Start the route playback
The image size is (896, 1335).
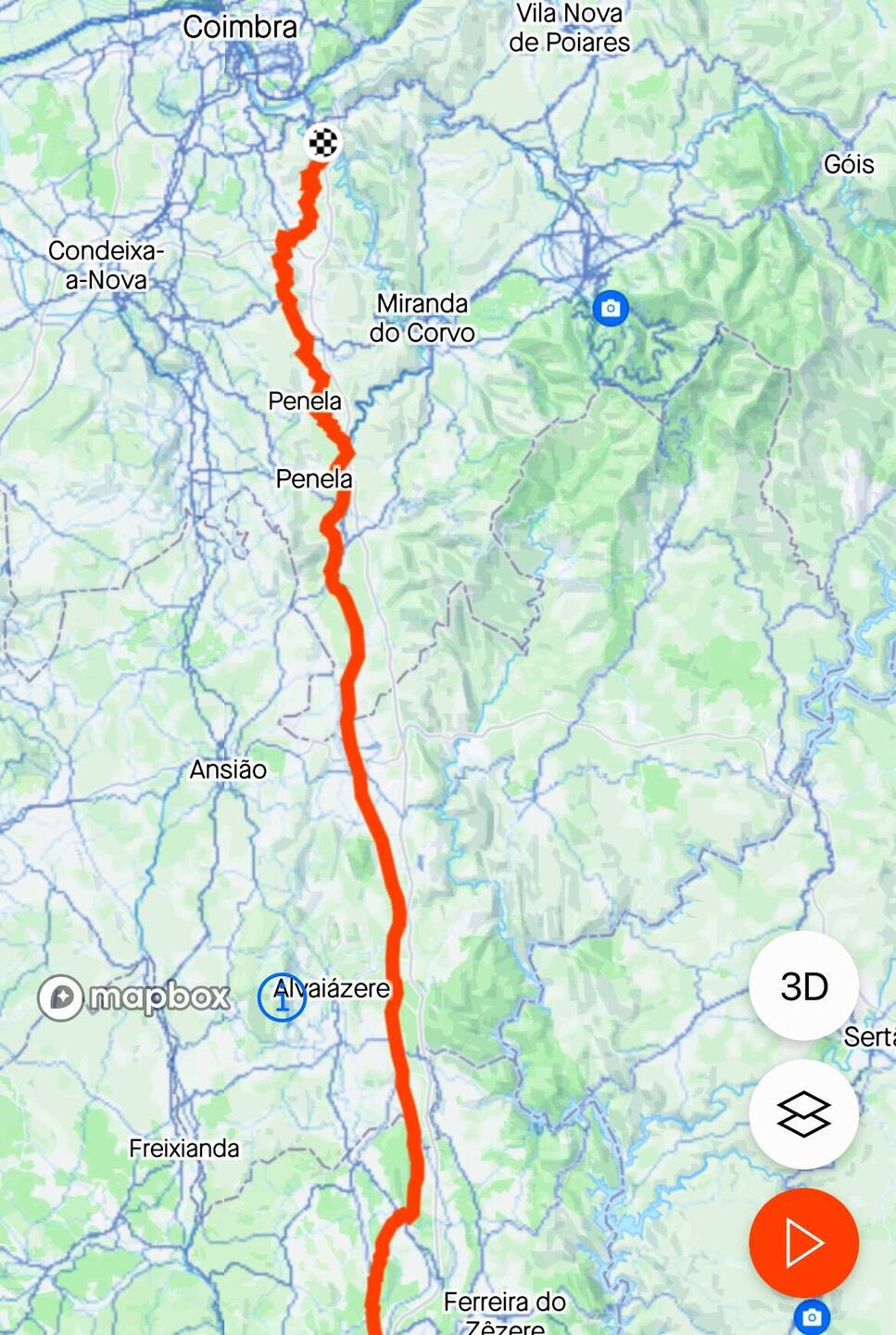point(802,1242)
